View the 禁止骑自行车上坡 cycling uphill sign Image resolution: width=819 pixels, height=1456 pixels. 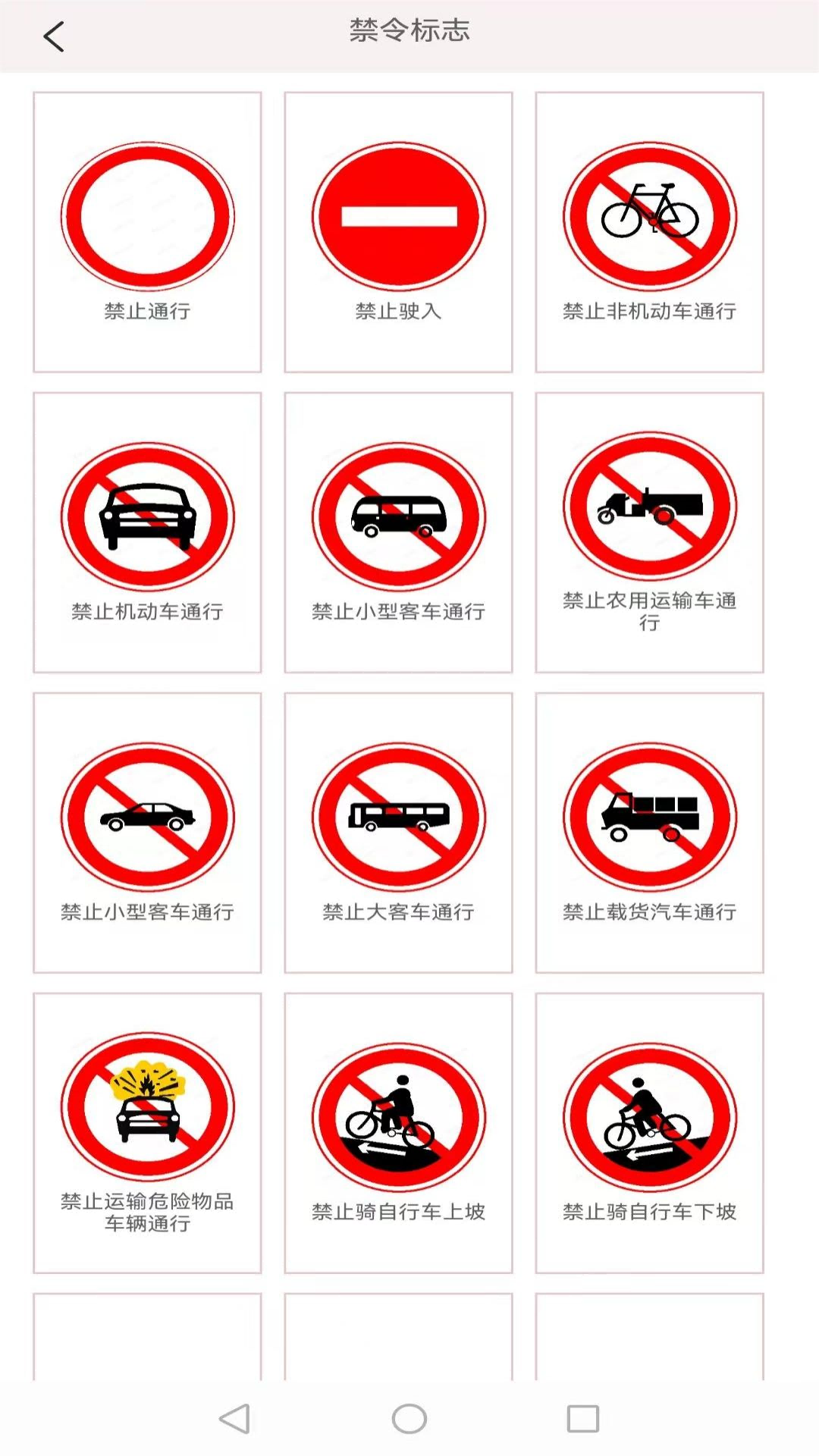pyautogui.click(x=399, y=1115)
